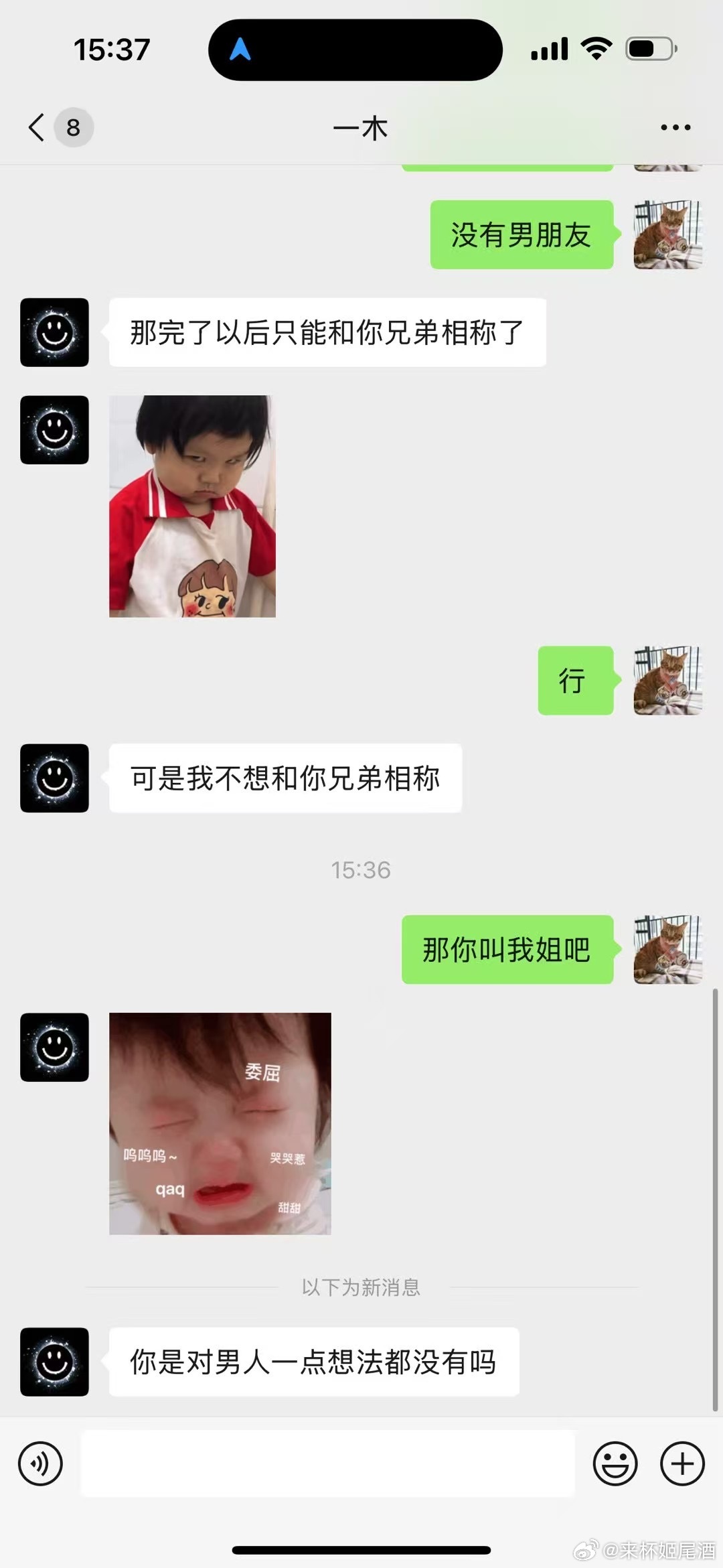Switch to voice message input
Screen dimensions: 723x1568
(x=40, y=1464)
